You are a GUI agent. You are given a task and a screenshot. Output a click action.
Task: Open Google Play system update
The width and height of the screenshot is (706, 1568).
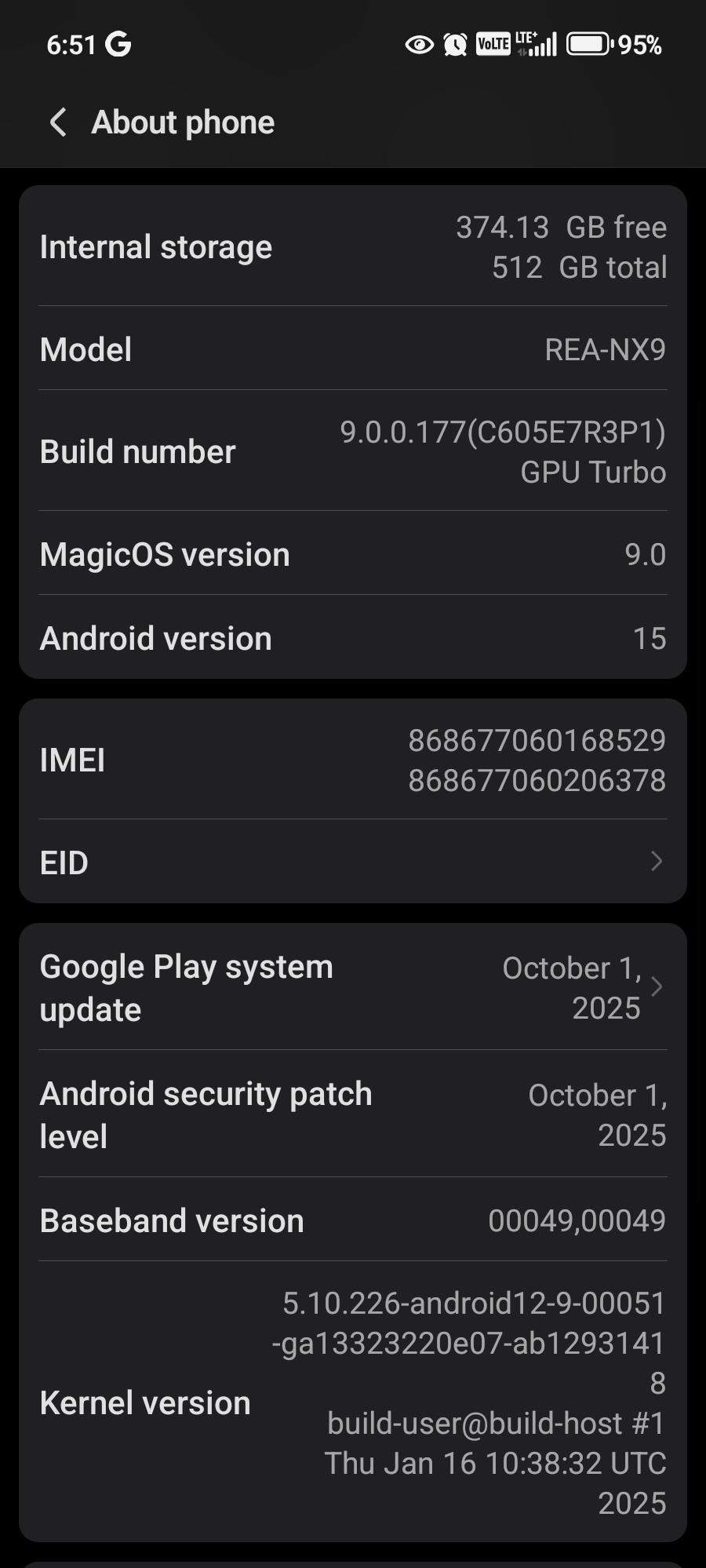coord(353,987)
